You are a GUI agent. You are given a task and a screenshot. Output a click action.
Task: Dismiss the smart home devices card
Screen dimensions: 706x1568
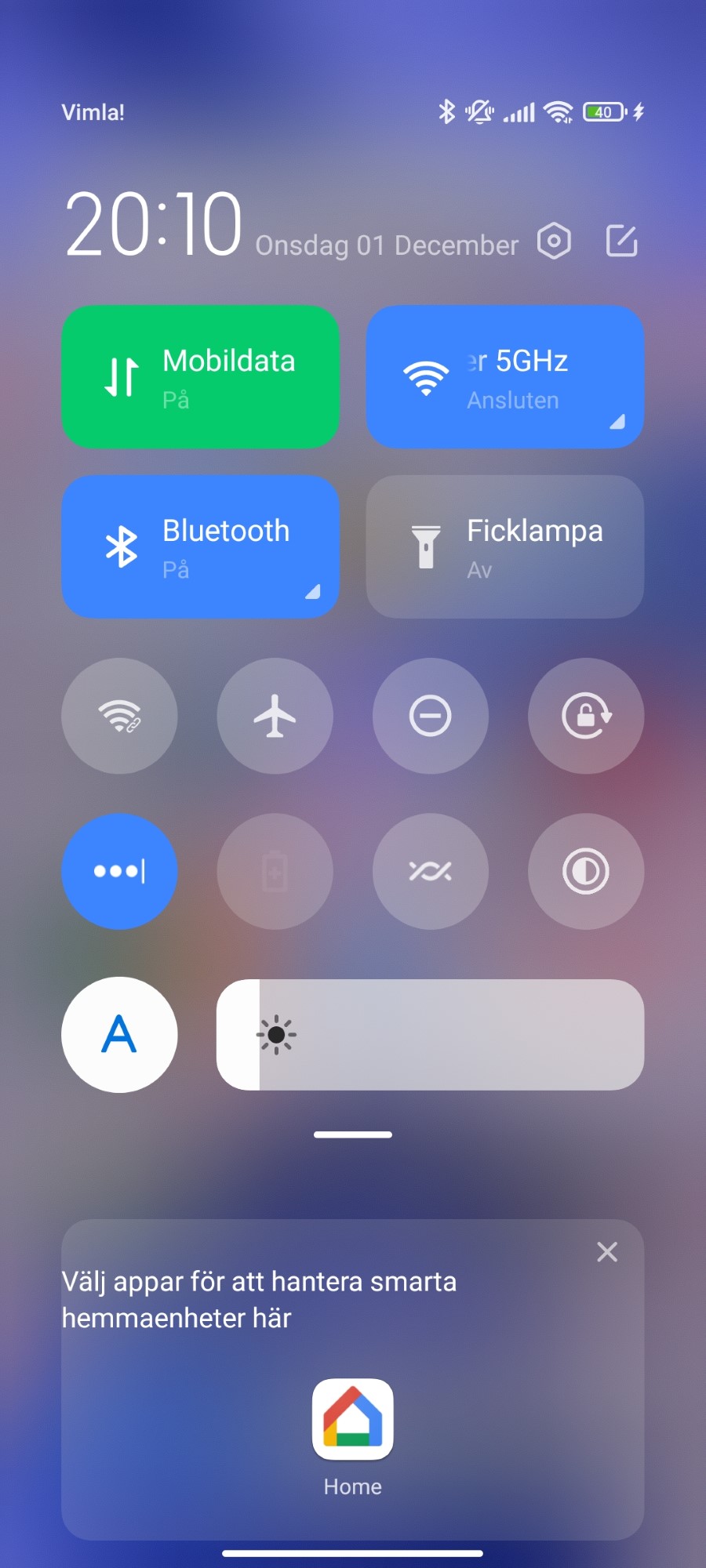(x=606, y=1252)
